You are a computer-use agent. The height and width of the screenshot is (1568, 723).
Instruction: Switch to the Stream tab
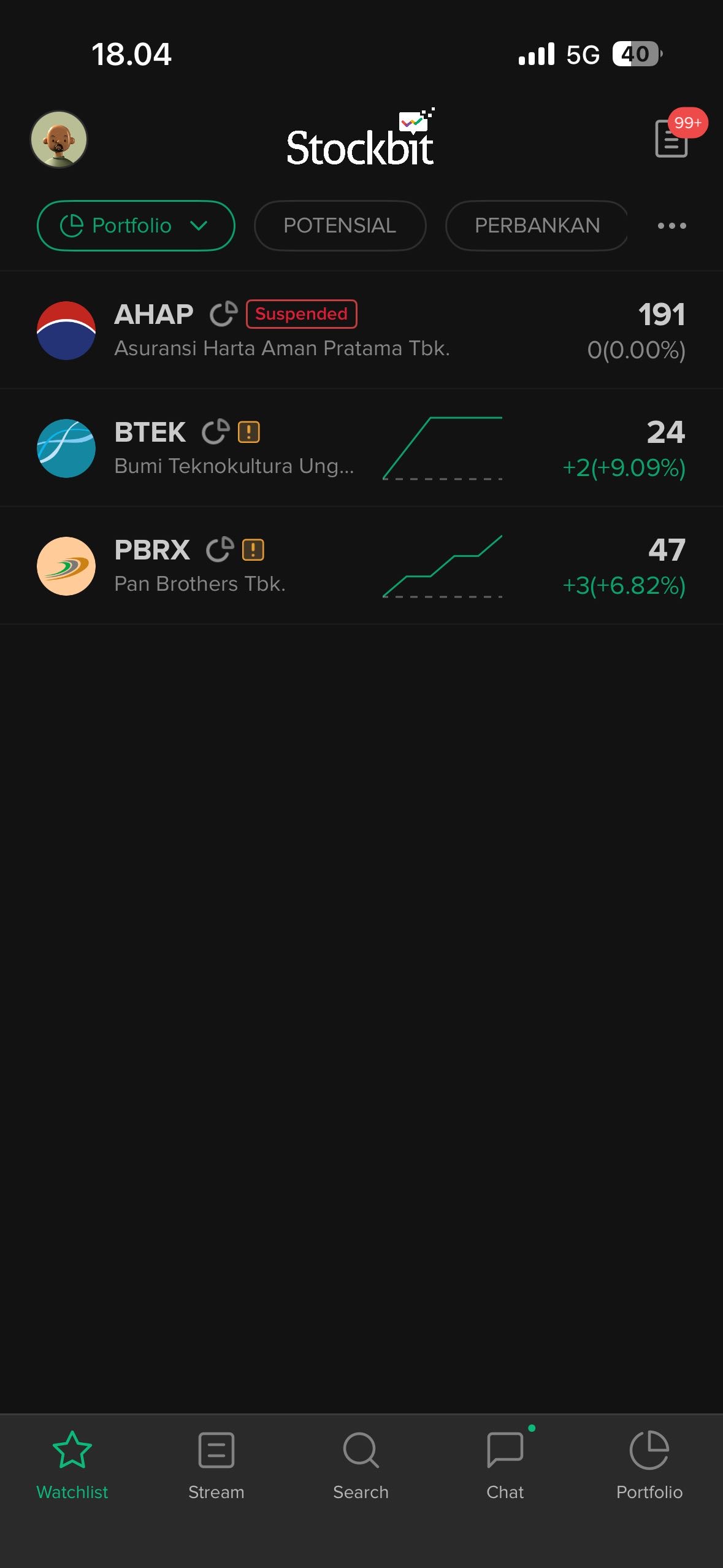(x=216, y=1464)
